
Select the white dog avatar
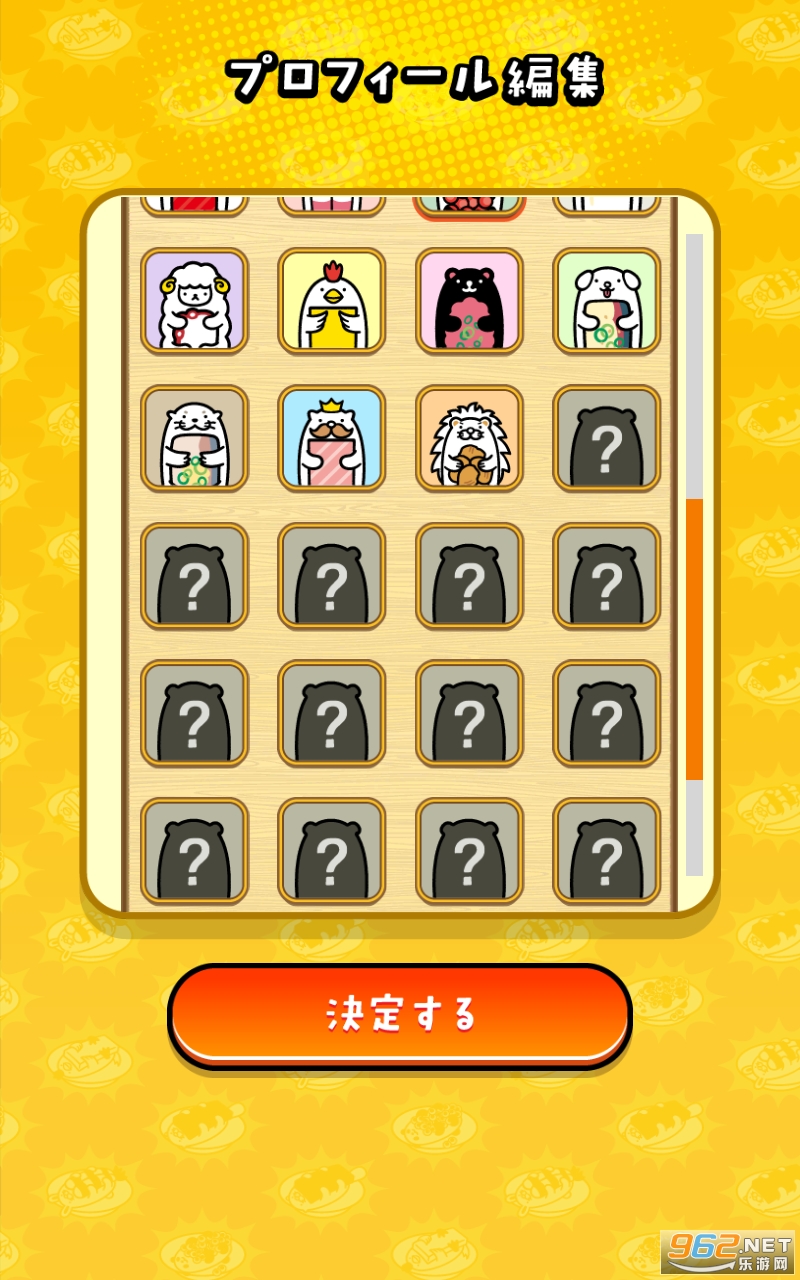point(606,301)
